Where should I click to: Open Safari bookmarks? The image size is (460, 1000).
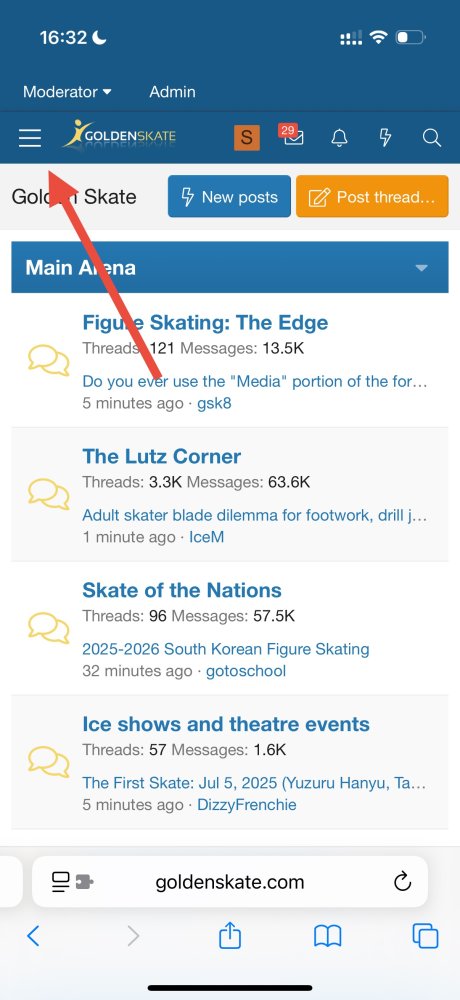point(328,936)
